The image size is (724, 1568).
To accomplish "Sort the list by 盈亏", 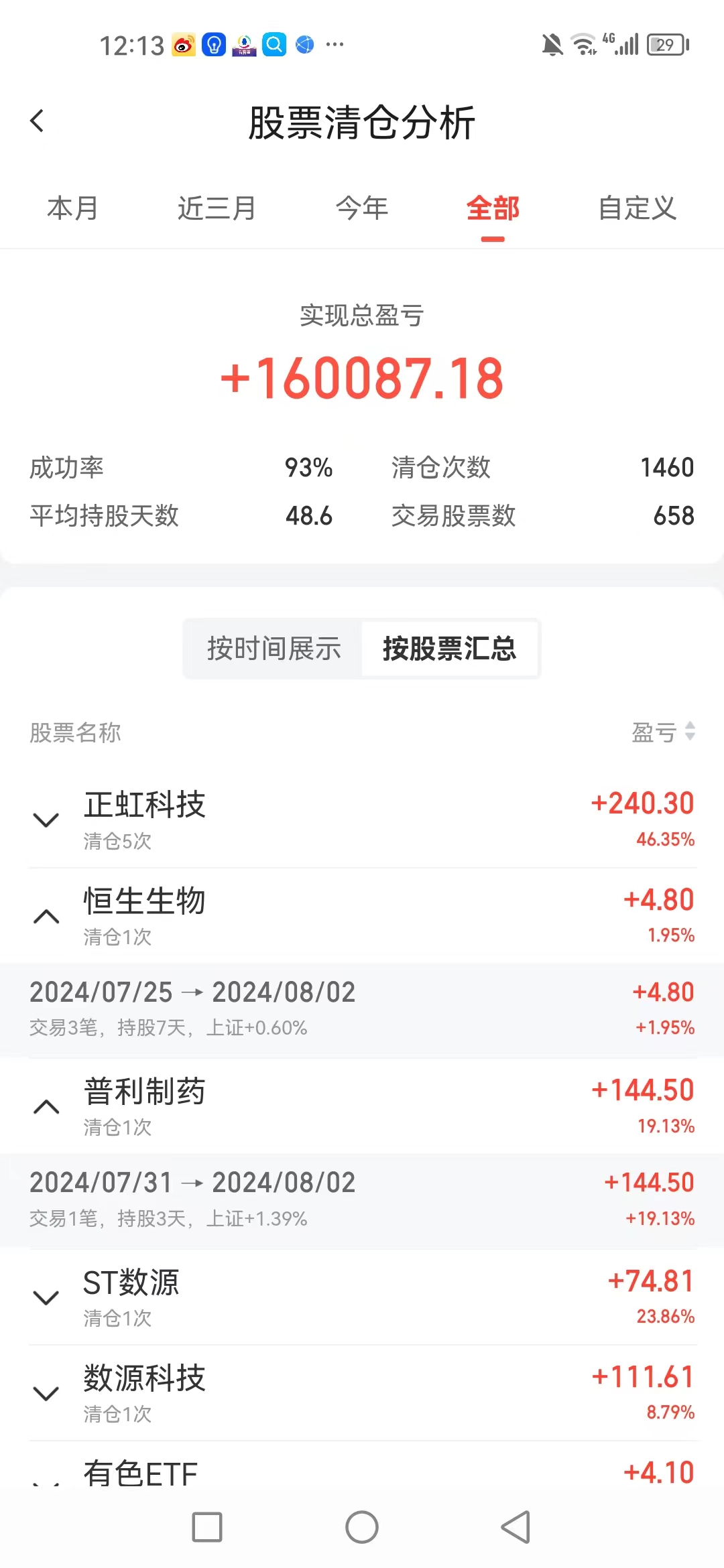I will (663, 732).
